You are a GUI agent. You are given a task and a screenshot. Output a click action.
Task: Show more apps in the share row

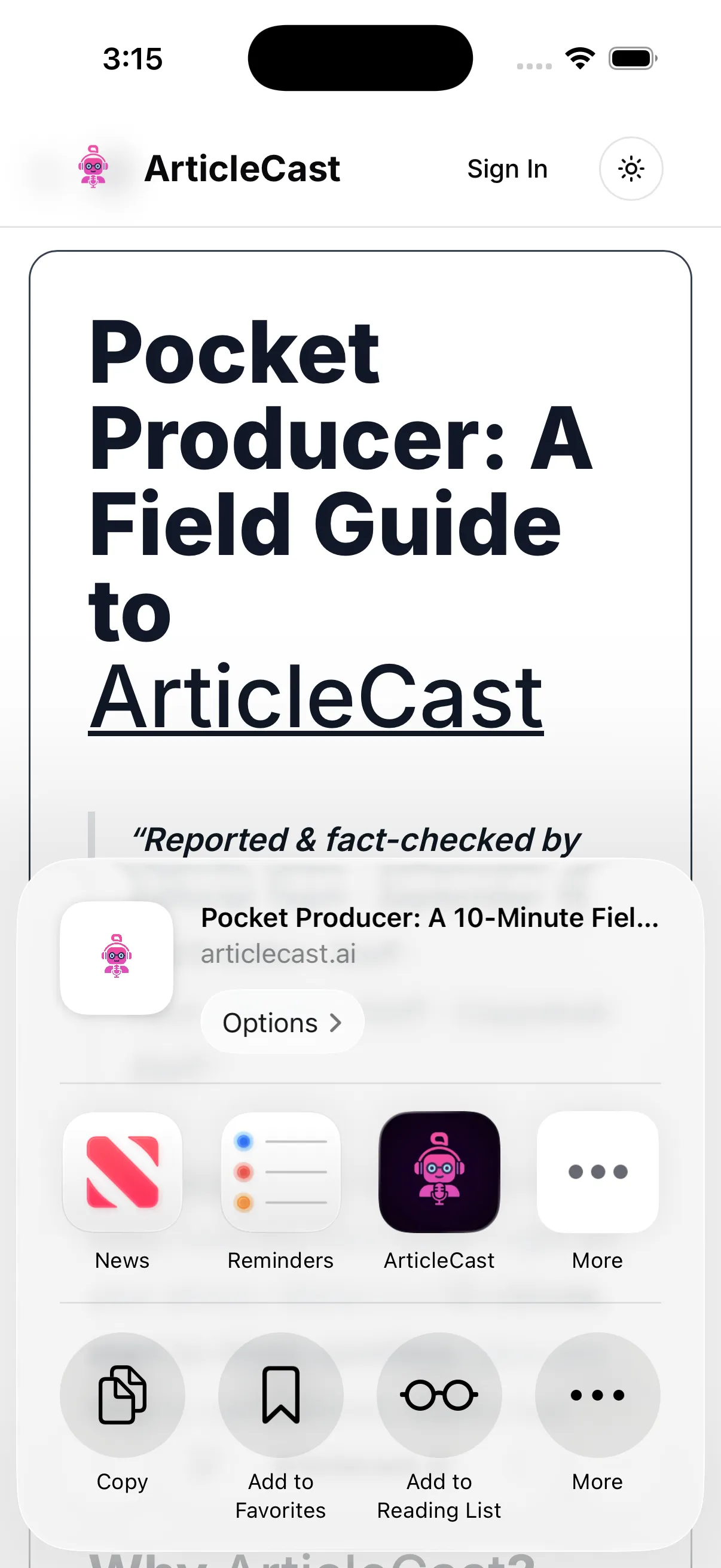point(597,1172)
